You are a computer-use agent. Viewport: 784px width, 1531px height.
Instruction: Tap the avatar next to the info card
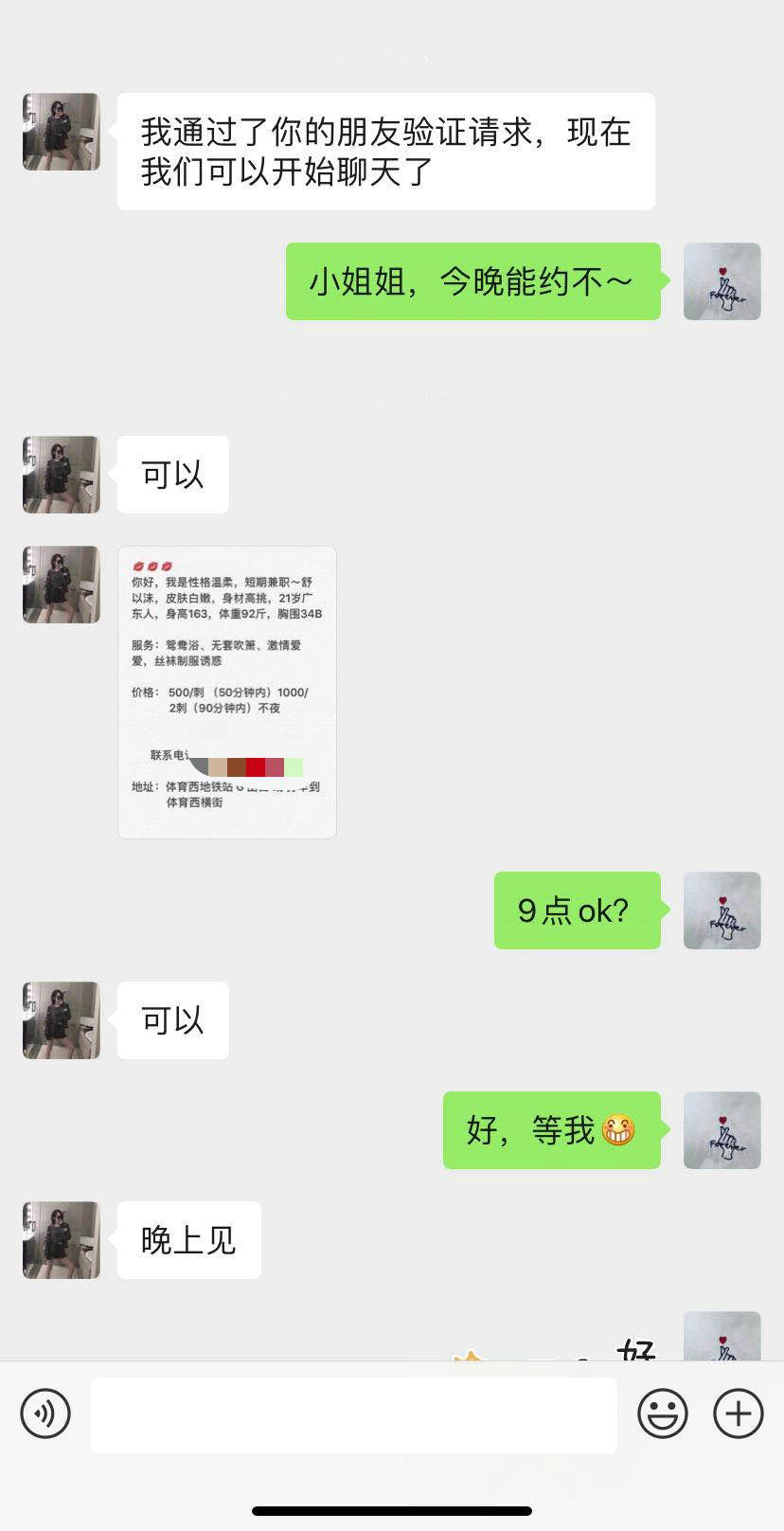pos(61,585)
